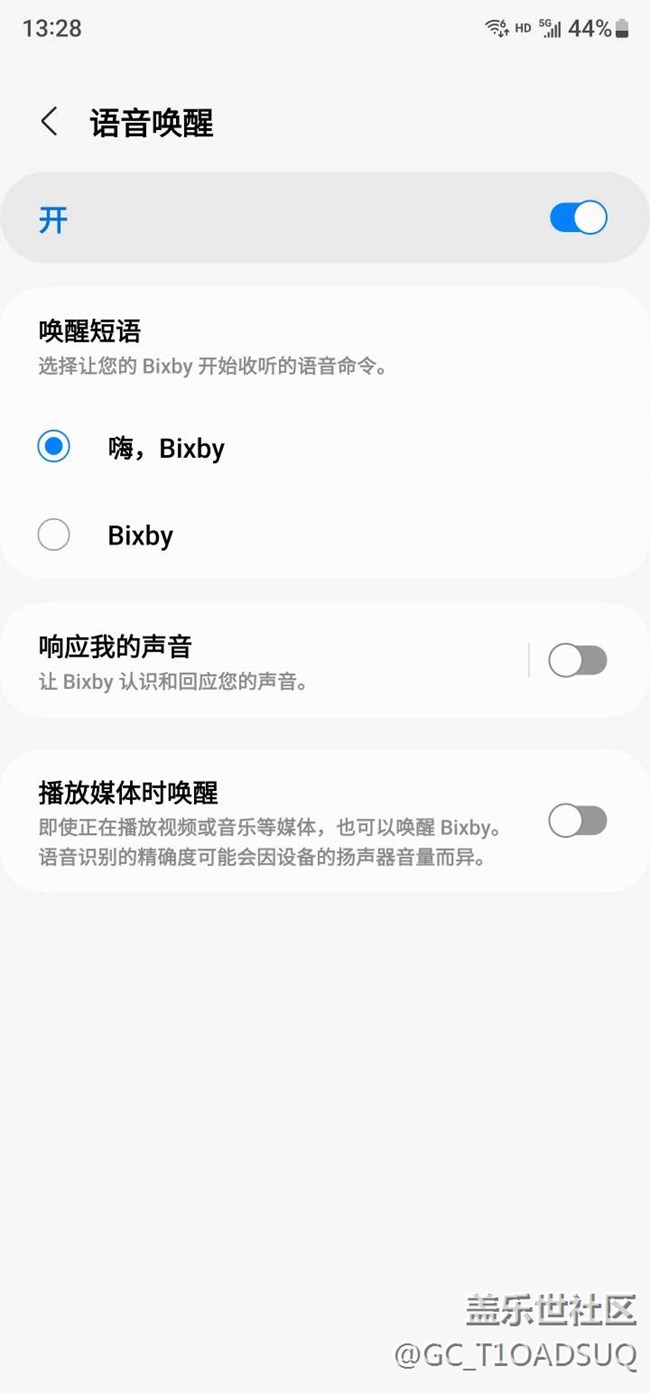Open 响应我的声音 settings
The image size is (650, 1394).
coord(264,661)
